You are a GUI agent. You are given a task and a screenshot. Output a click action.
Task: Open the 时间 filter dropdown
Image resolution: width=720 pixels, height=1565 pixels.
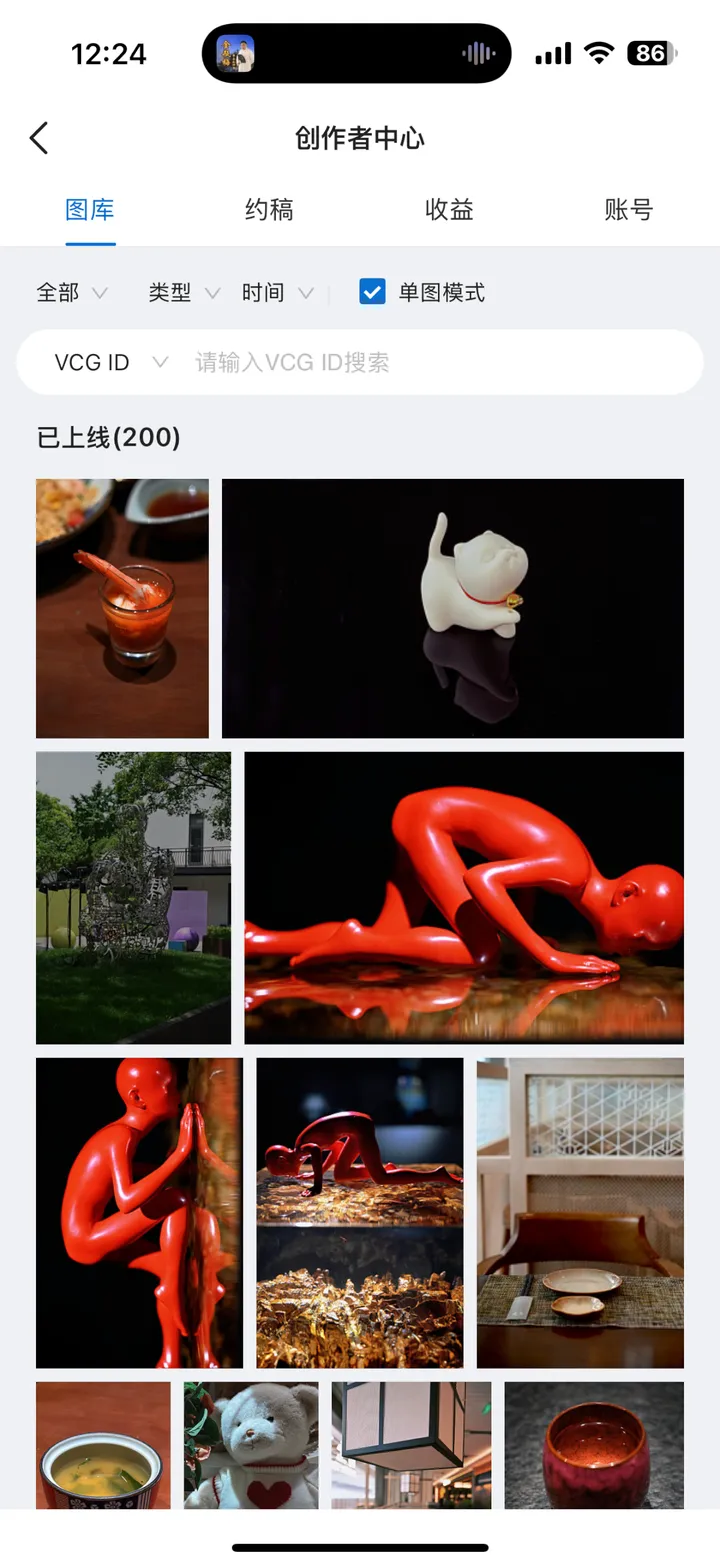(x=277, y=293)
